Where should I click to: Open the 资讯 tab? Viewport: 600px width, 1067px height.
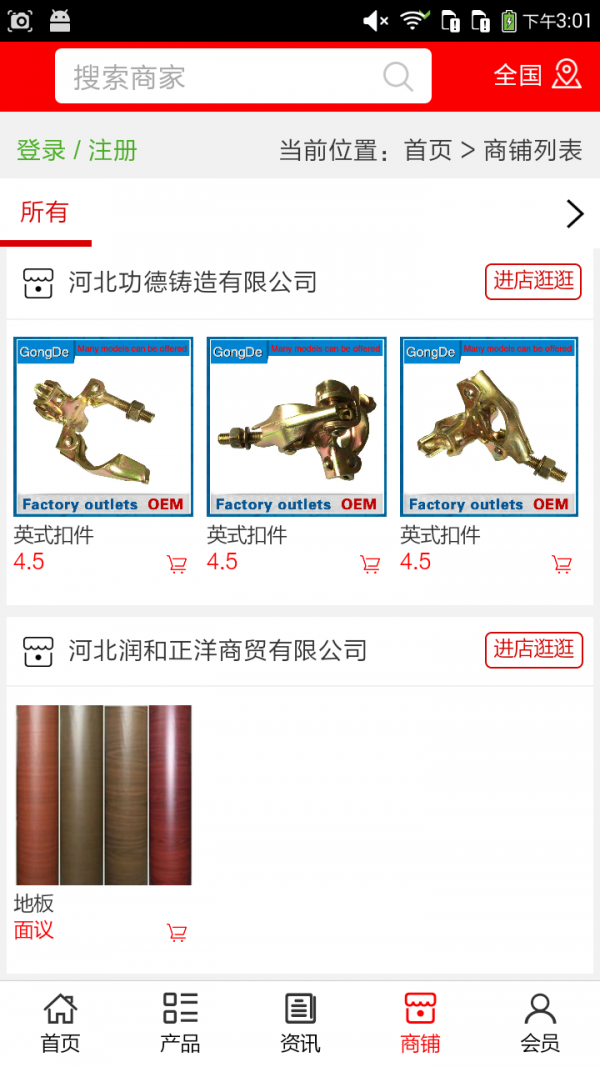[300, 1023]
